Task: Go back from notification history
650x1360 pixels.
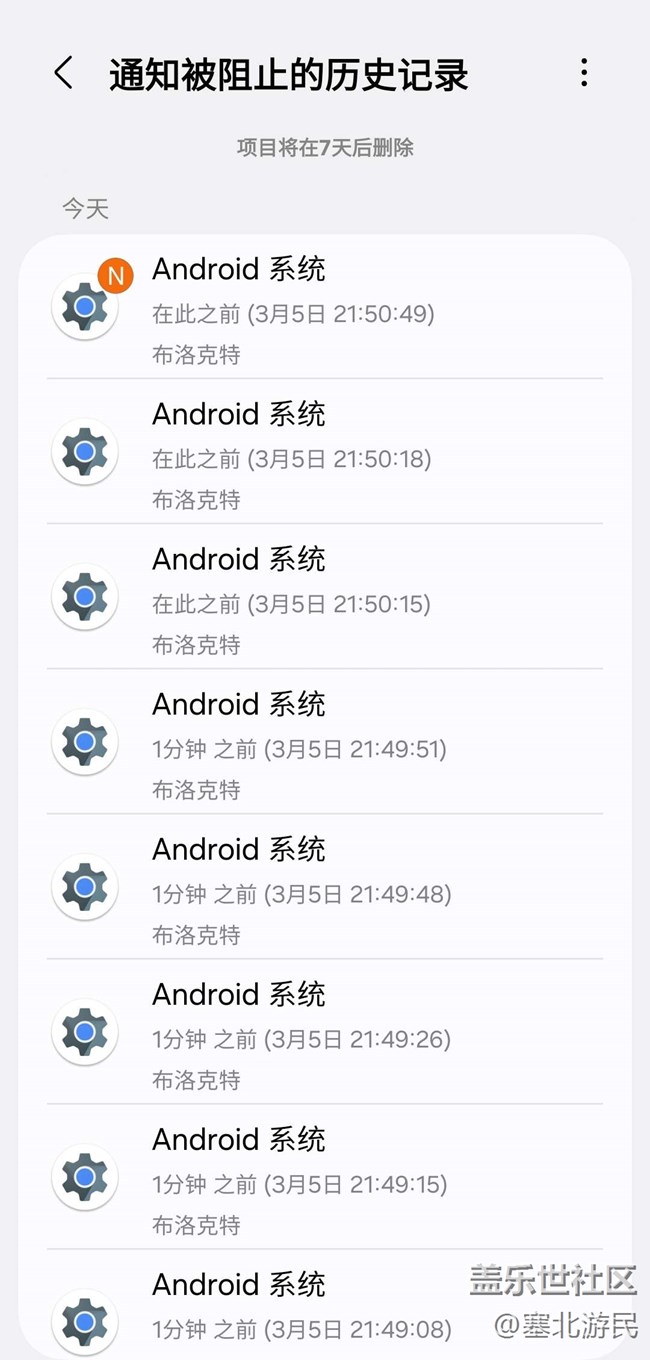Action: click(x=64, y=73)
